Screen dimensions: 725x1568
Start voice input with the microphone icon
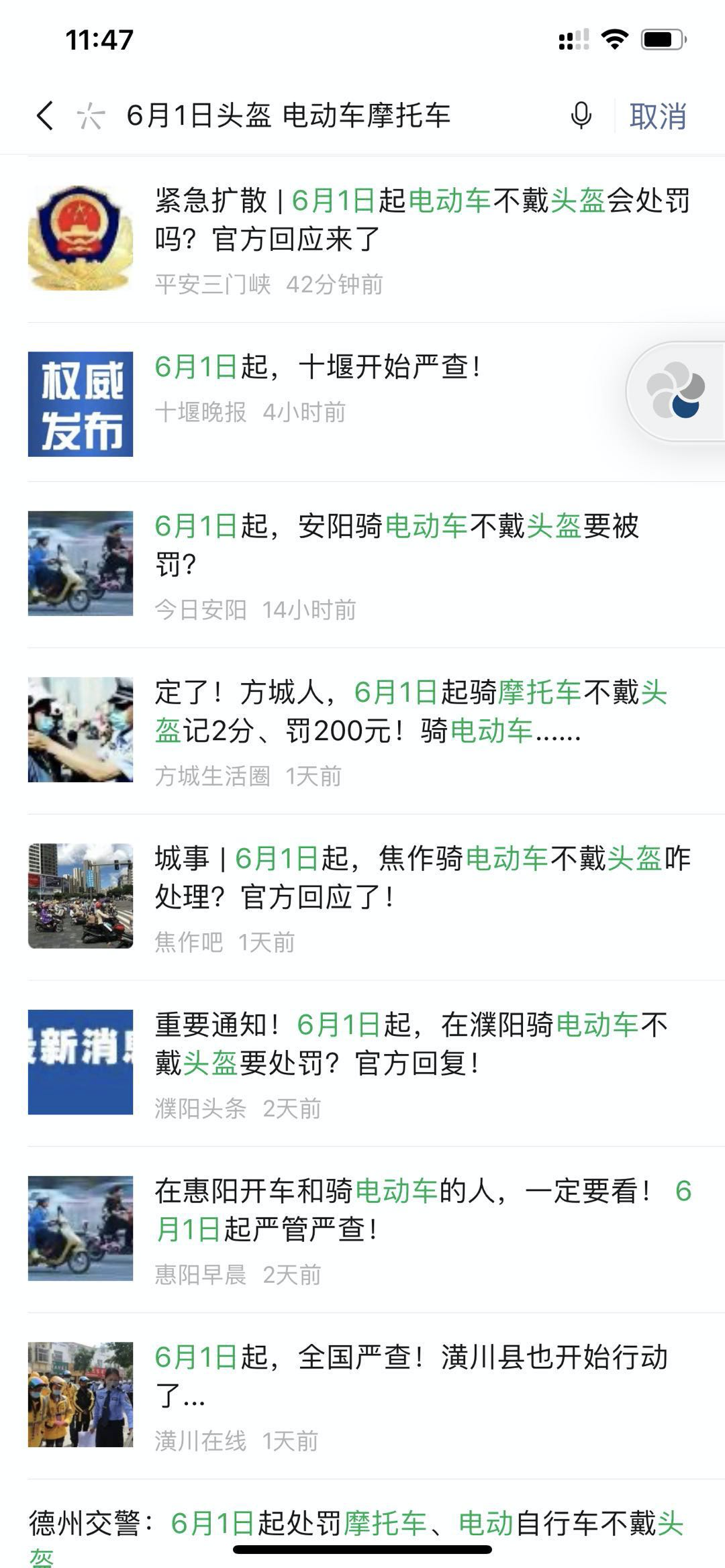point(581,115)
